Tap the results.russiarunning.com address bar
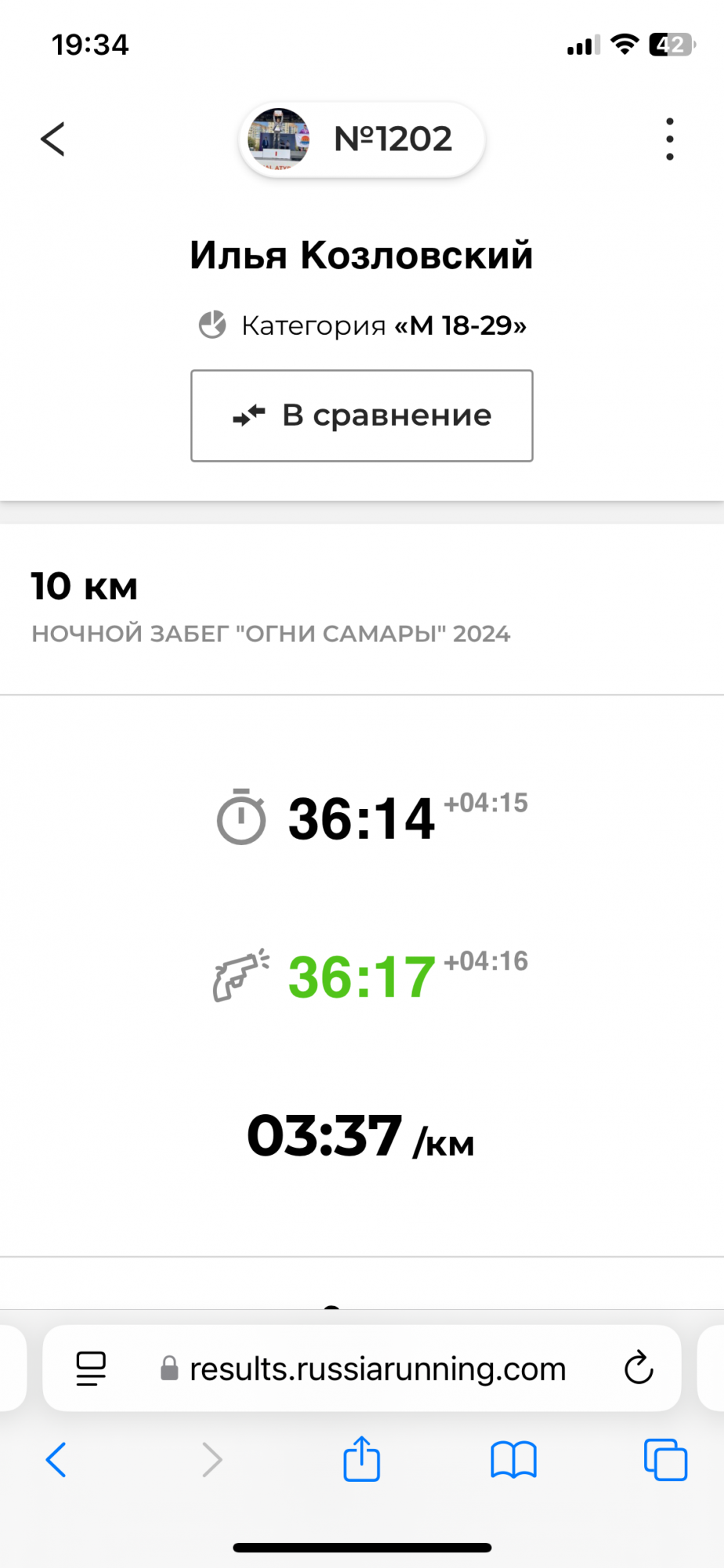Viewport: 724px width, 1568px height. pyautogui.click(x=376, y=1369)
